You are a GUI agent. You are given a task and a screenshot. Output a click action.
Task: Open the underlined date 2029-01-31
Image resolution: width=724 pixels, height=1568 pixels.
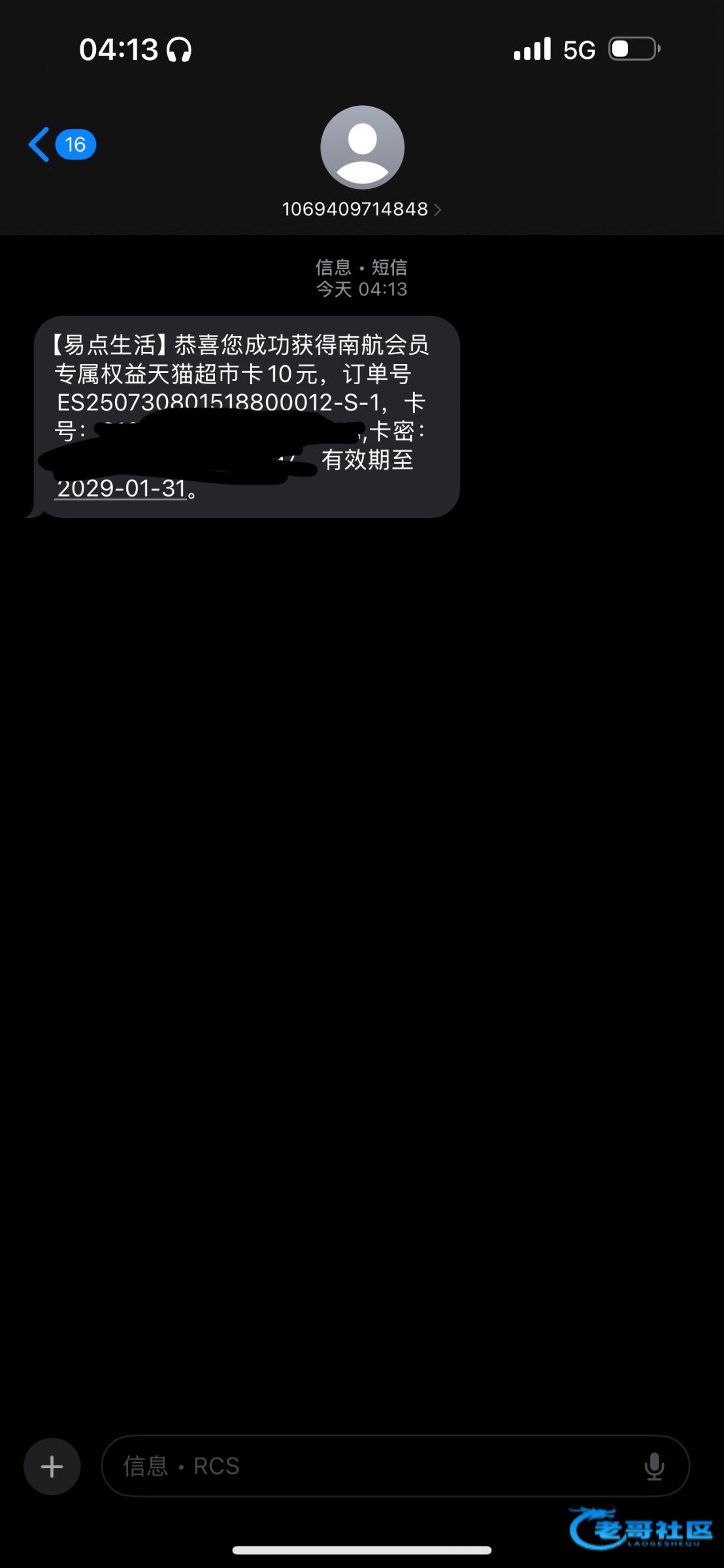(x=122, y=489)
